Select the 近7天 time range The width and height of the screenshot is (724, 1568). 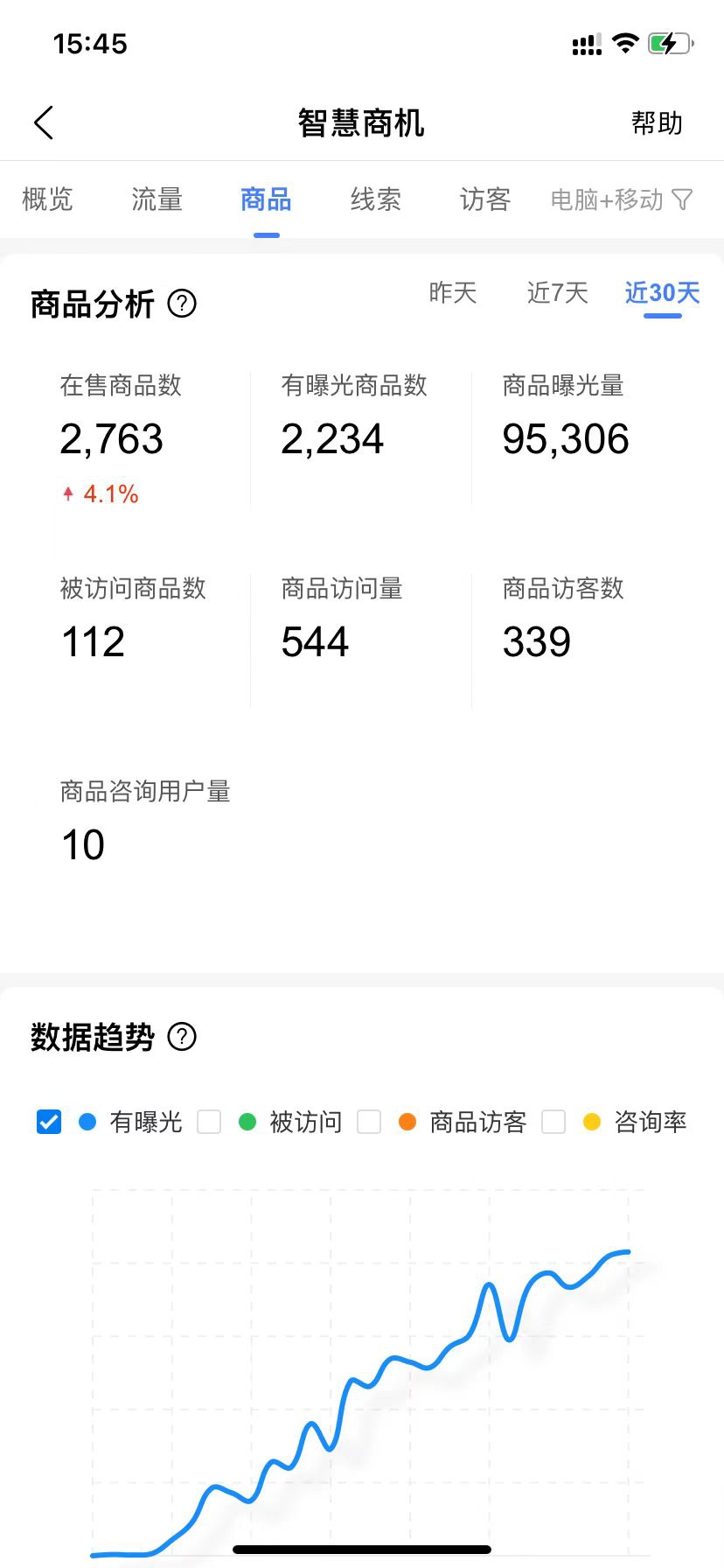pyautogui.click(x=557, y=292)
